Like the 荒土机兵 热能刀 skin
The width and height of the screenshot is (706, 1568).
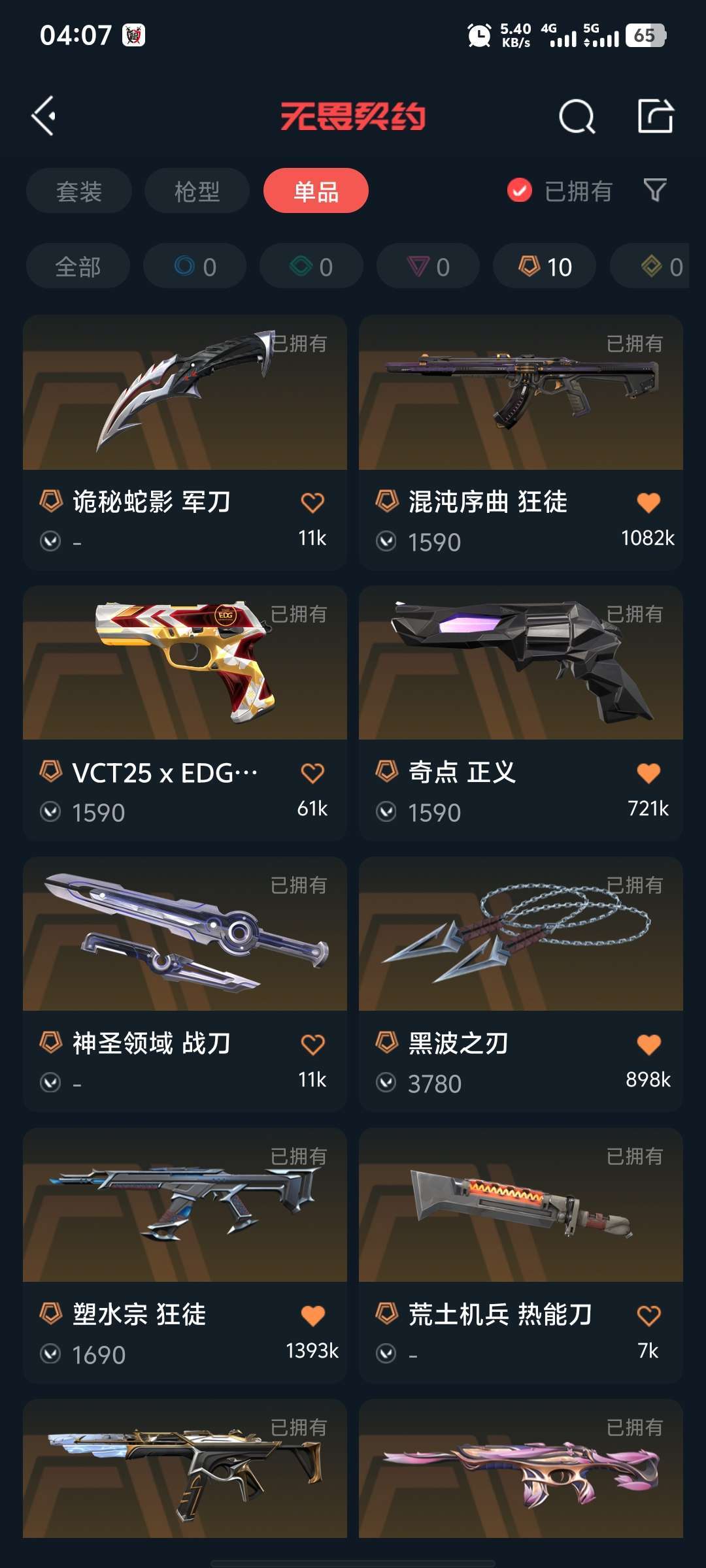648,1315
